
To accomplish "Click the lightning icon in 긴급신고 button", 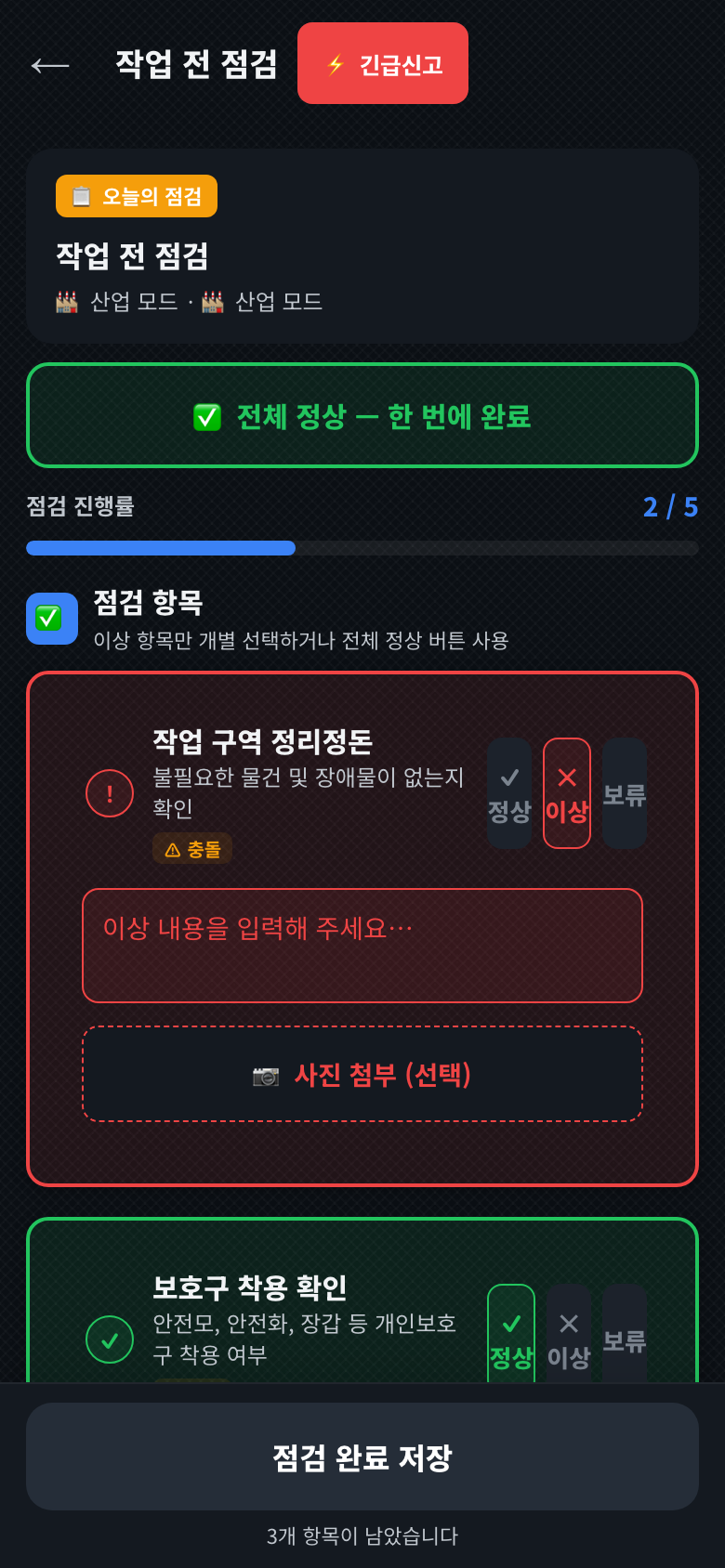I will point(335,63).
